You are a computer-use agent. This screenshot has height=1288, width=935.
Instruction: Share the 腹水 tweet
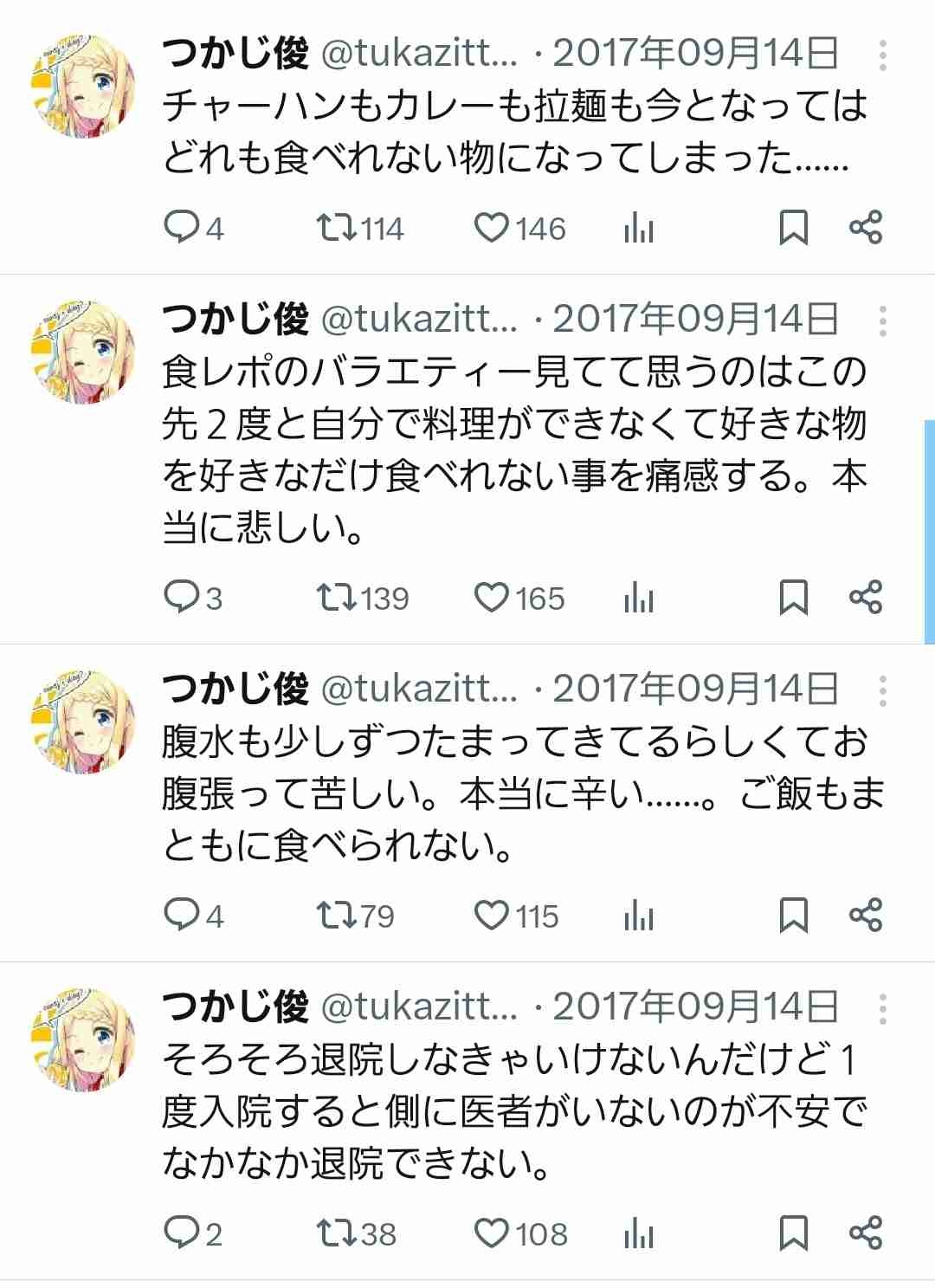pos(865,916)
